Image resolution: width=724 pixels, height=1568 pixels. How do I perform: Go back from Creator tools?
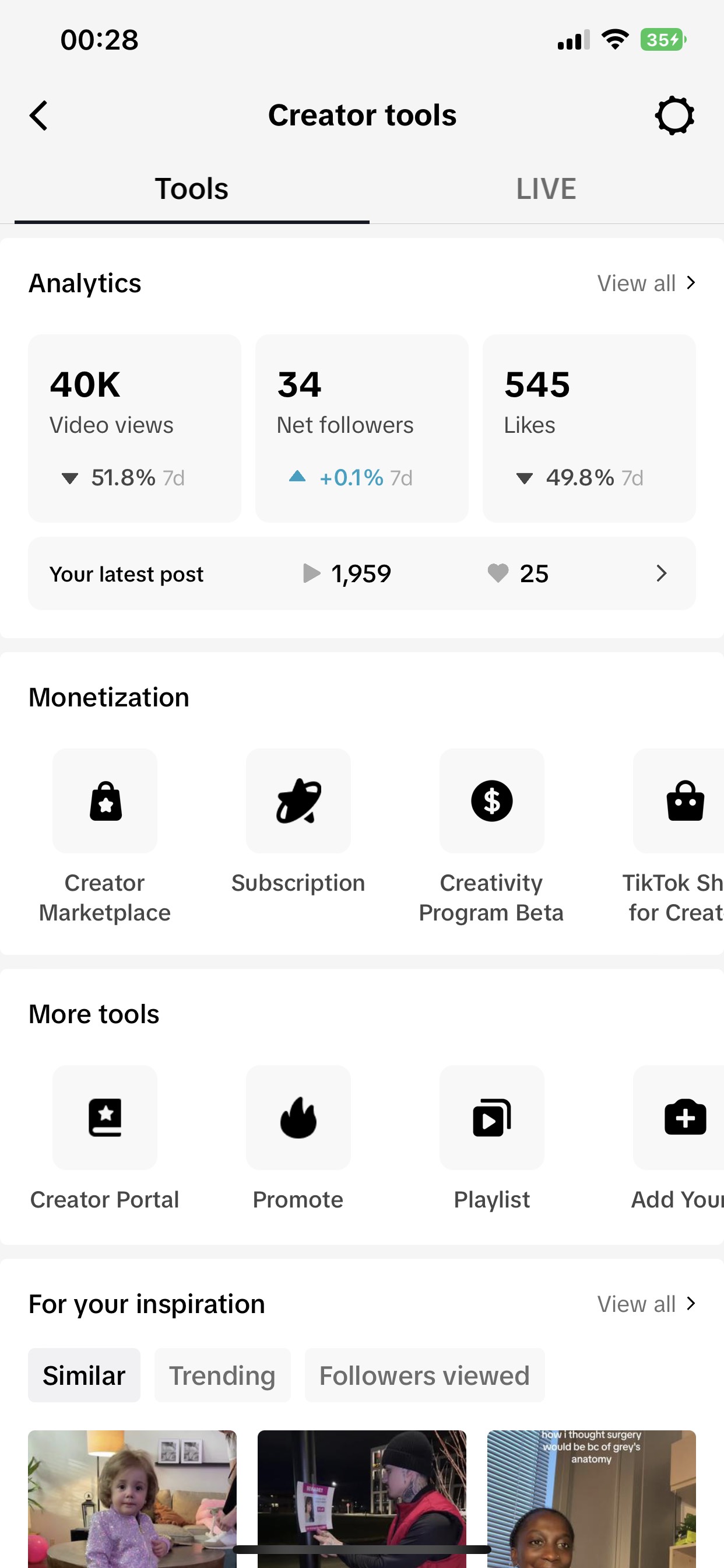coord(39,116)
